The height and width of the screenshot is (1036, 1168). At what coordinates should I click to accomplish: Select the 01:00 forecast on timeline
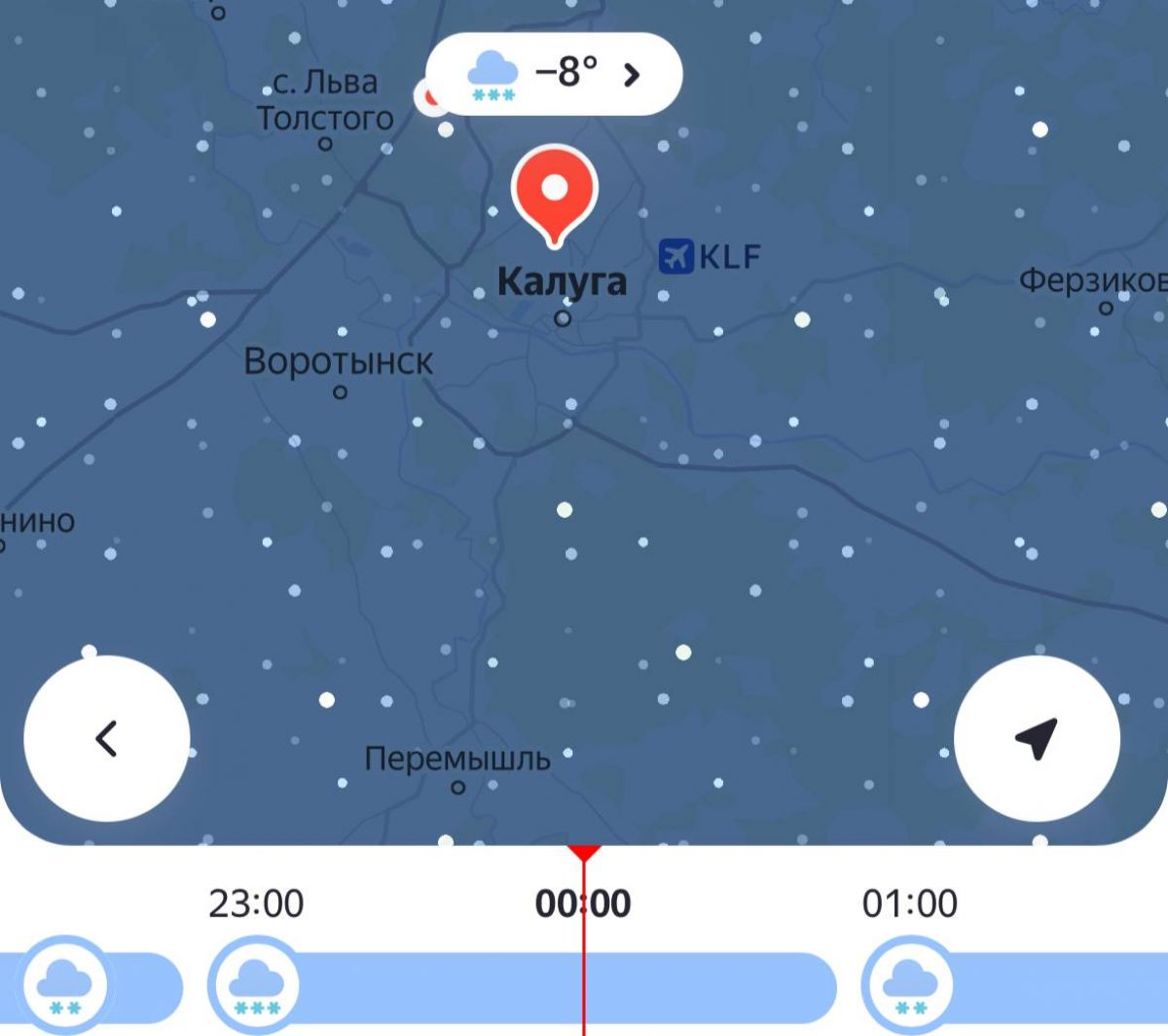click(910, 981)
